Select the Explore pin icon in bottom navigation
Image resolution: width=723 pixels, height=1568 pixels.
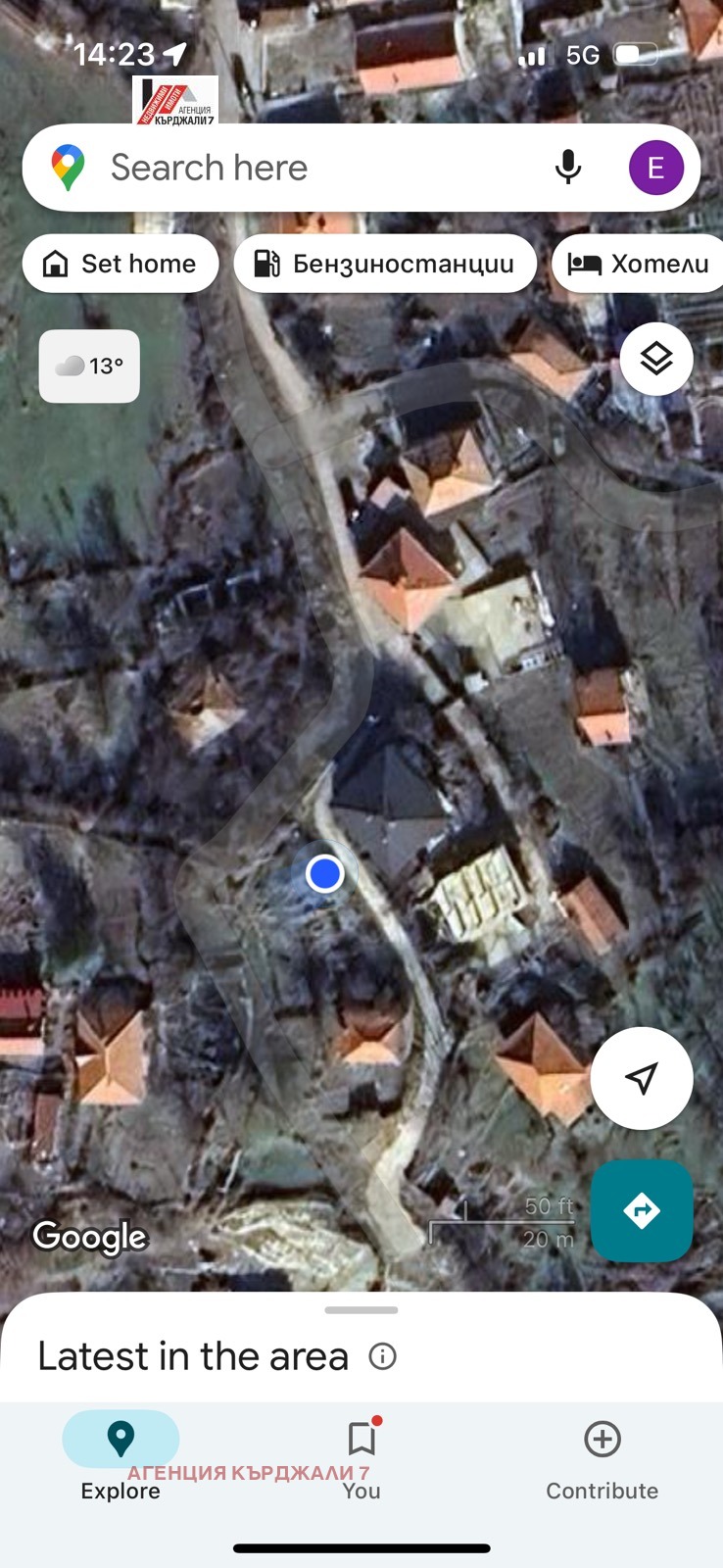tap(120, 1440)
